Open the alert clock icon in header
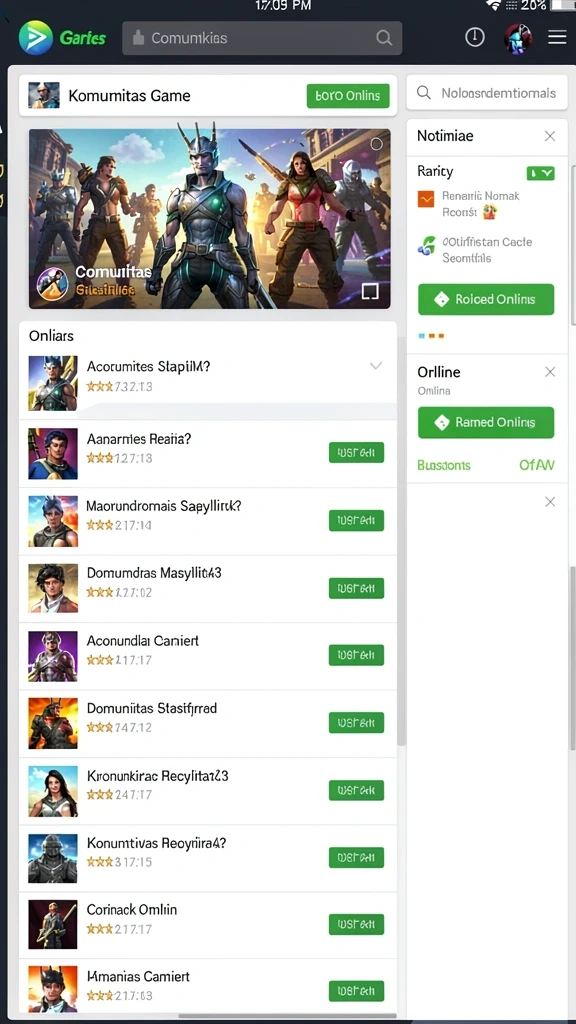The height and width of the screenshot is (1024, 576). tap(475, 37)
